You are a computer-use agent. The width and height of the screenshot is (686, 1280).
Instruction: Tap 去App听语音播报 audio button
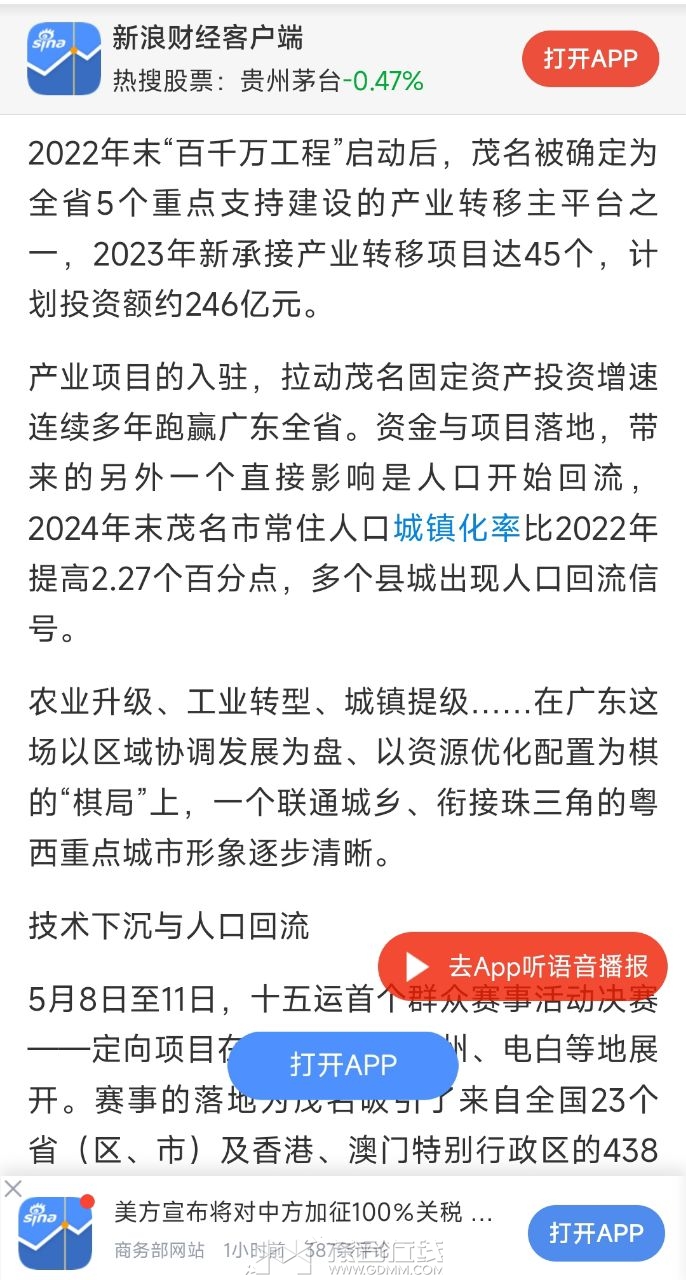(x=522, y=966)
